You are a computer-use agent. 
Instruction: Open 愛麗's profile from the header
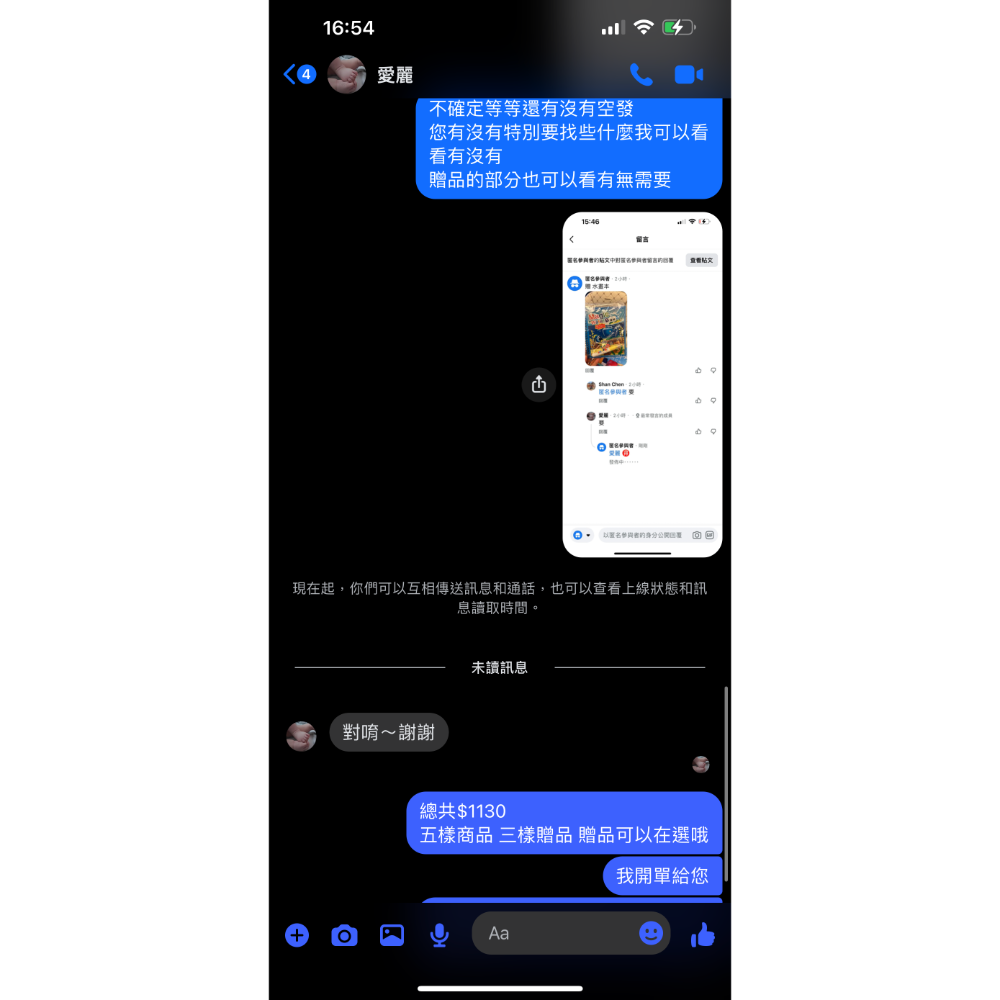coord(372,75)
